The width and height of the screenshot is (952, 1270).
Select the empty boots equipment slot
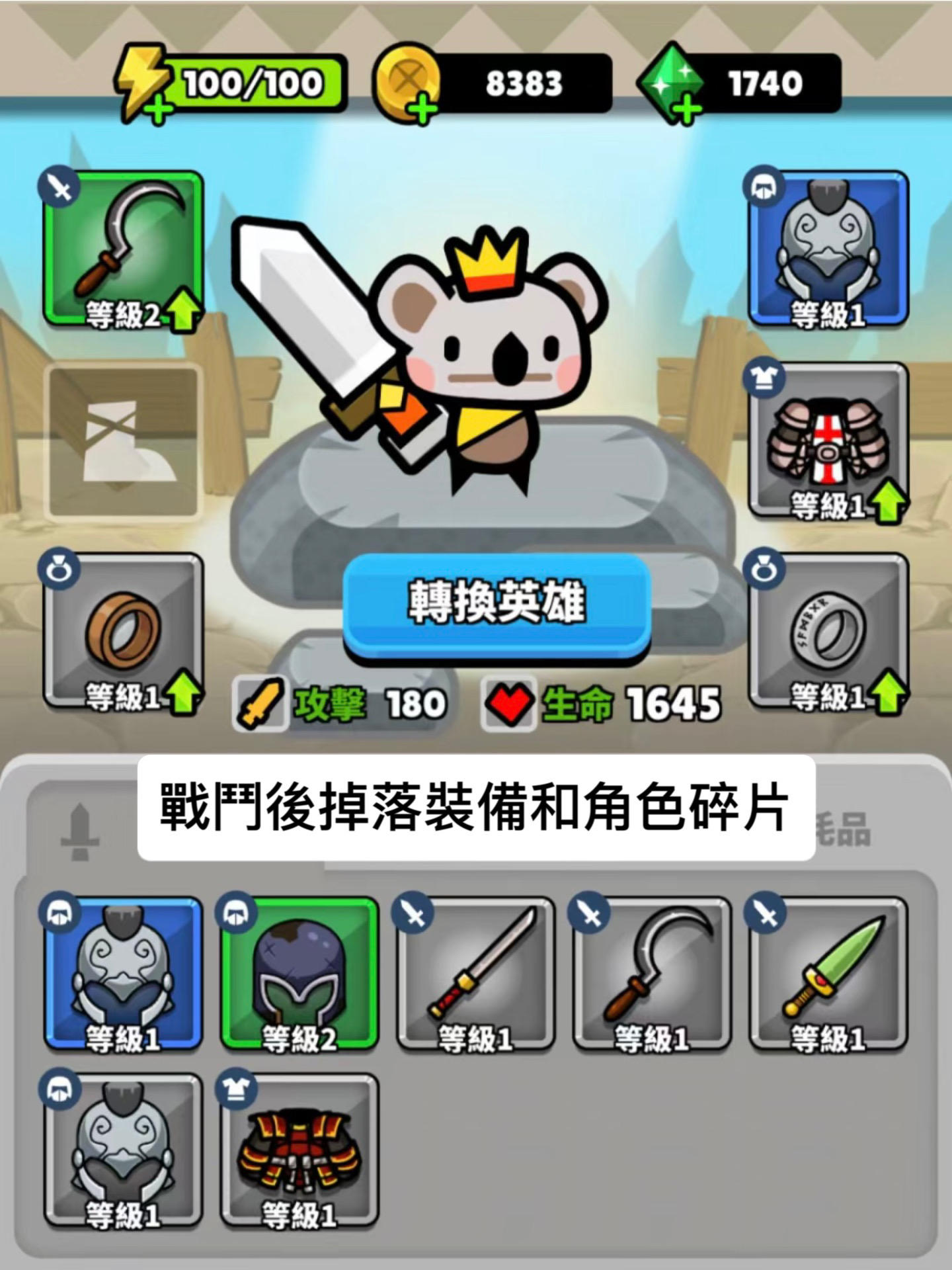tap(124, 441)
